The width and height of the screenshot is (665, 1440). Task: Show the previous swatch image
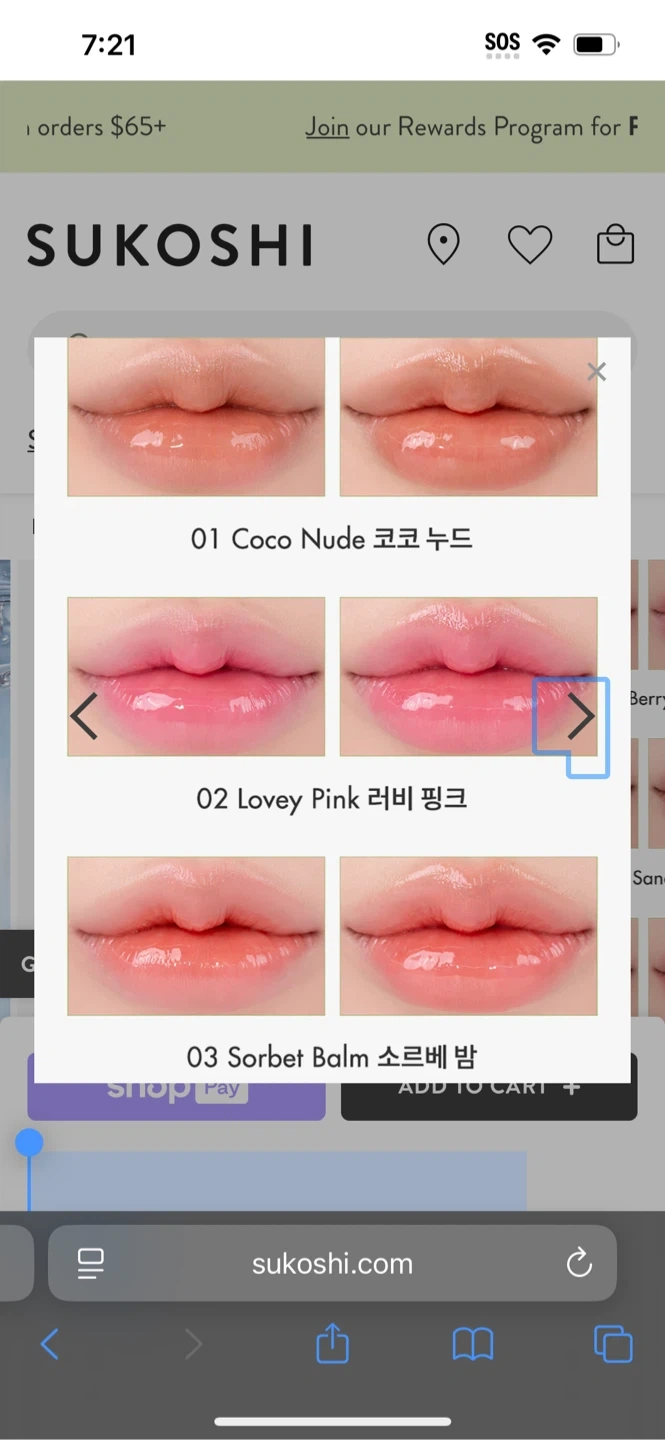(84, 716)
